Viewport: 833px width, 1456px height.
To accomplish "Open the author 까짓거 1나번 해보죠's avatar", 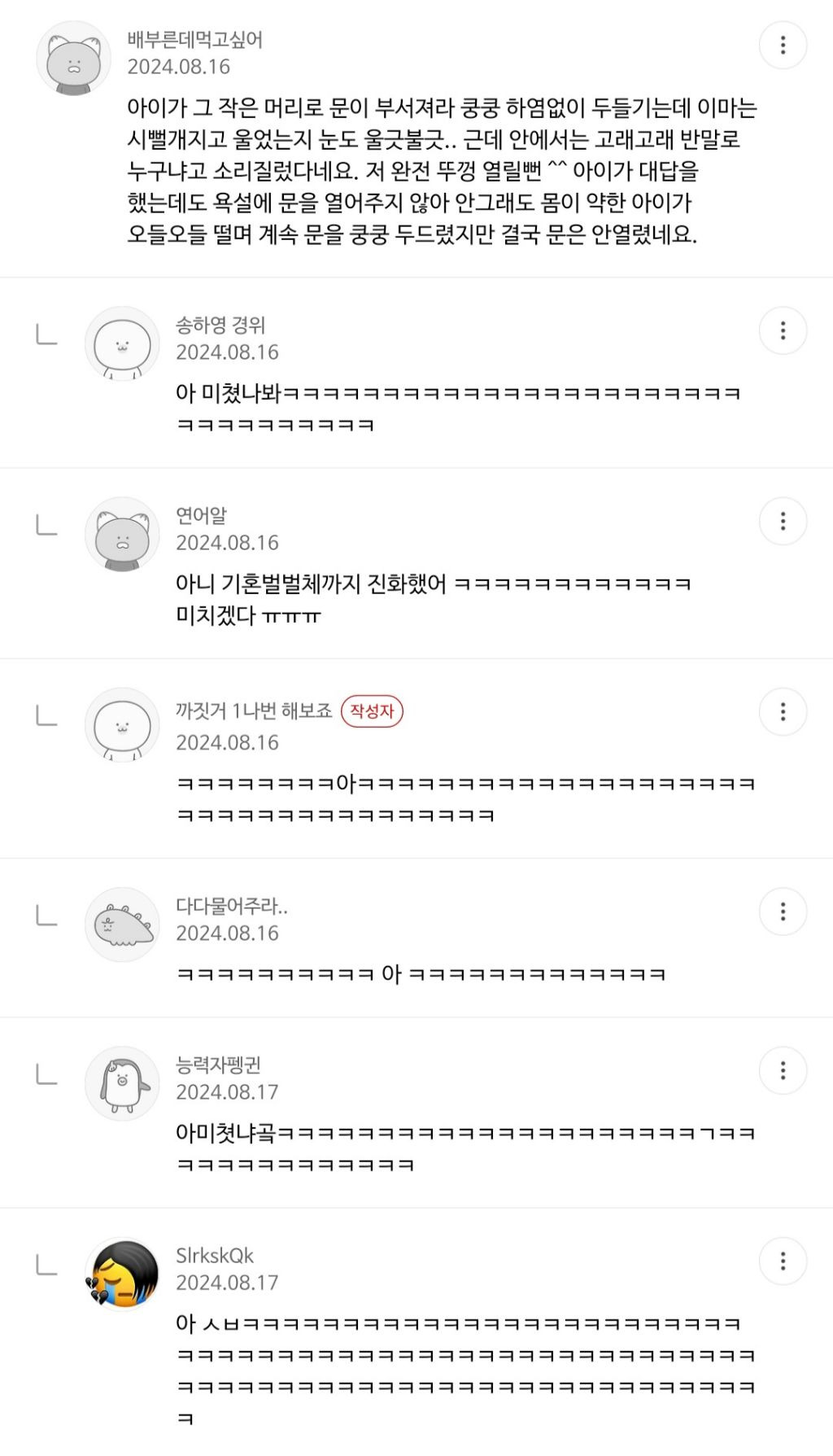I will (122, 726).
